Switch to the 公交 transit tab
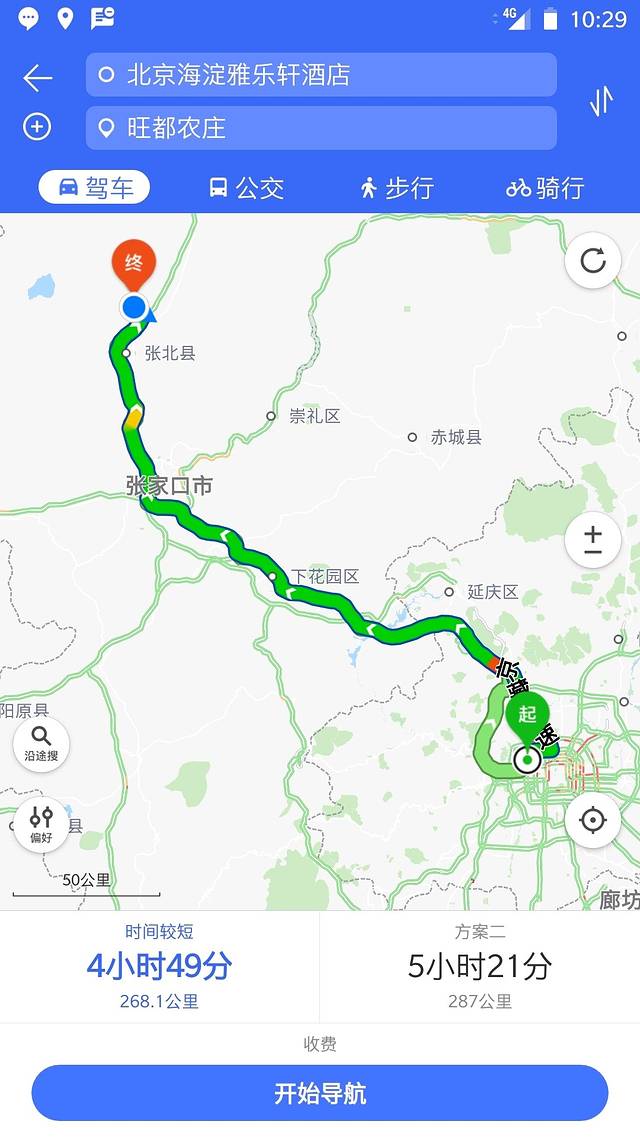Image resolution: width=640 pixels, height=1137 pixels. [x=246, y=188]
